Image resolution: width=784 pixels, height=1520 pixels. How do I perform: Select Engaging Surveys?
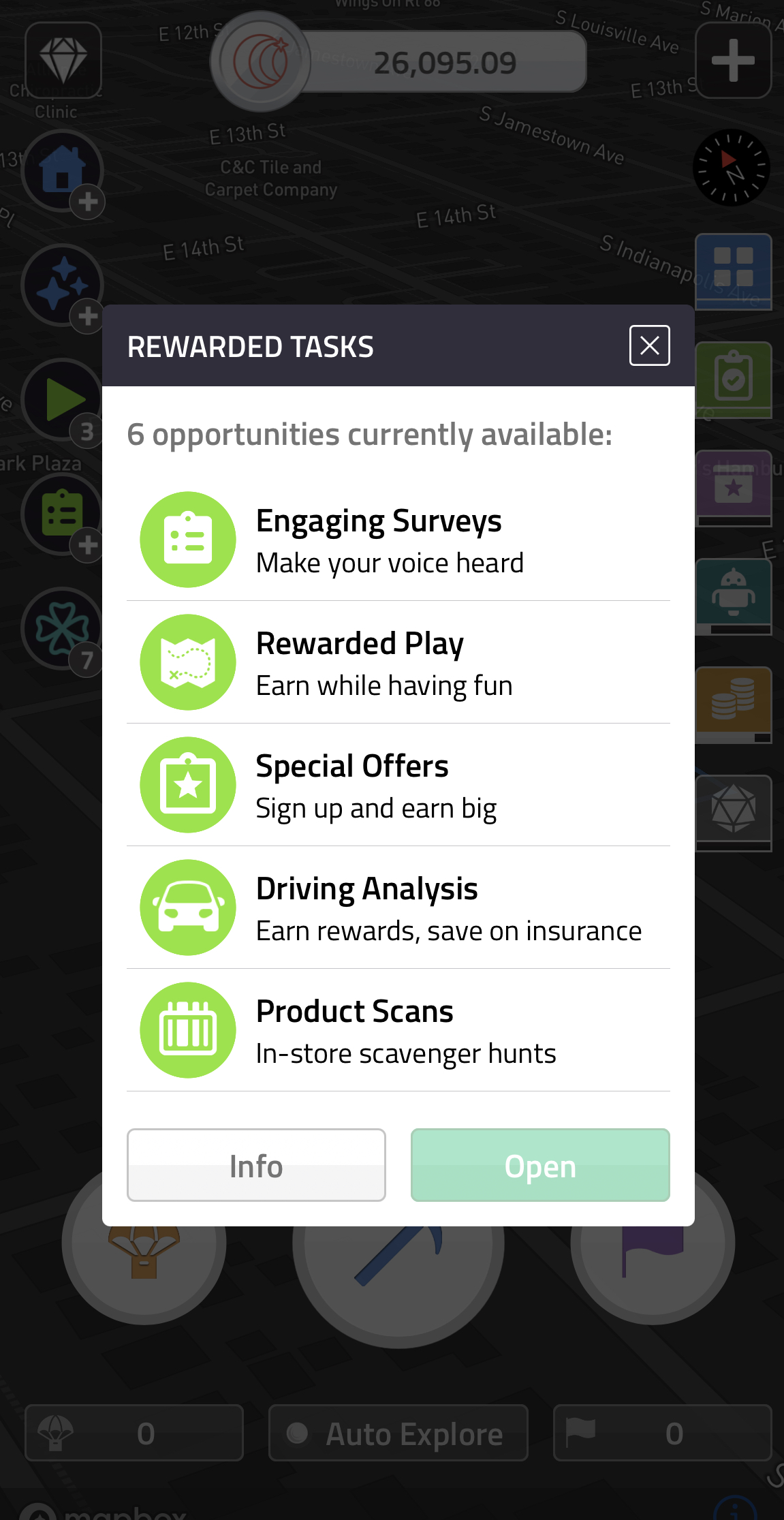click(x=398, y=540)
